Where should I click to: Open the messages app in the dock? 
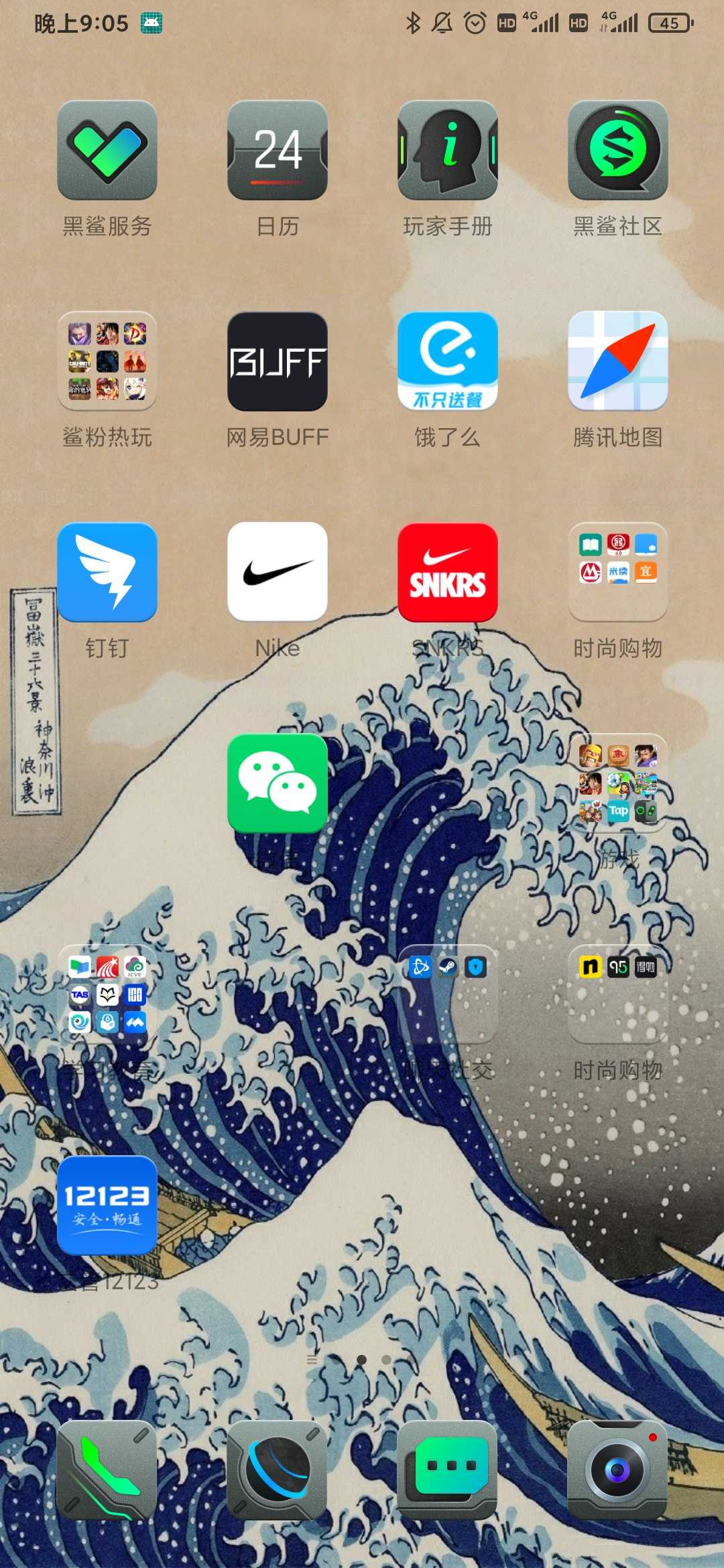coord(448,1470)
